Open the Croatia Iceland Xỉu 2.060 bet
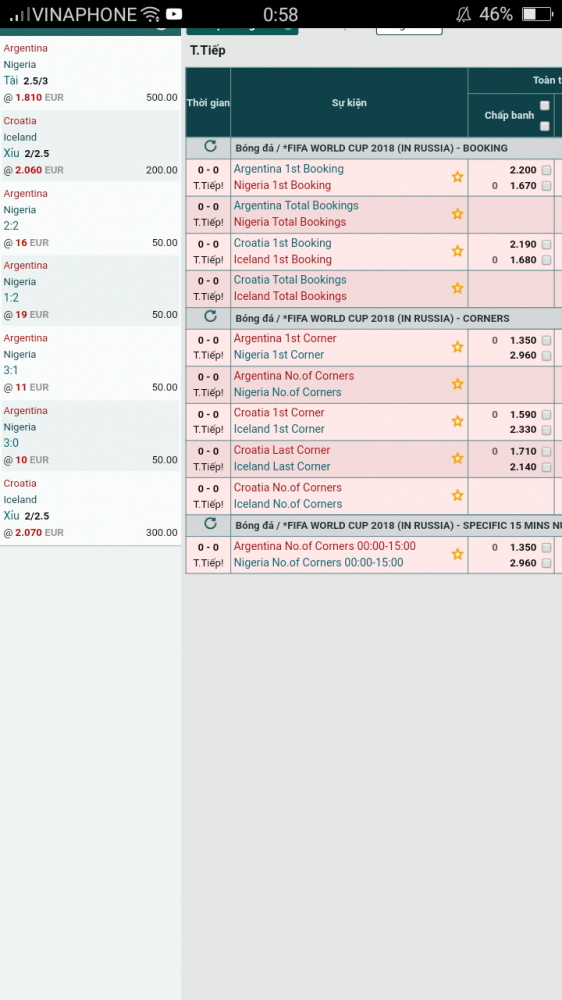 [x=91, y=145]
